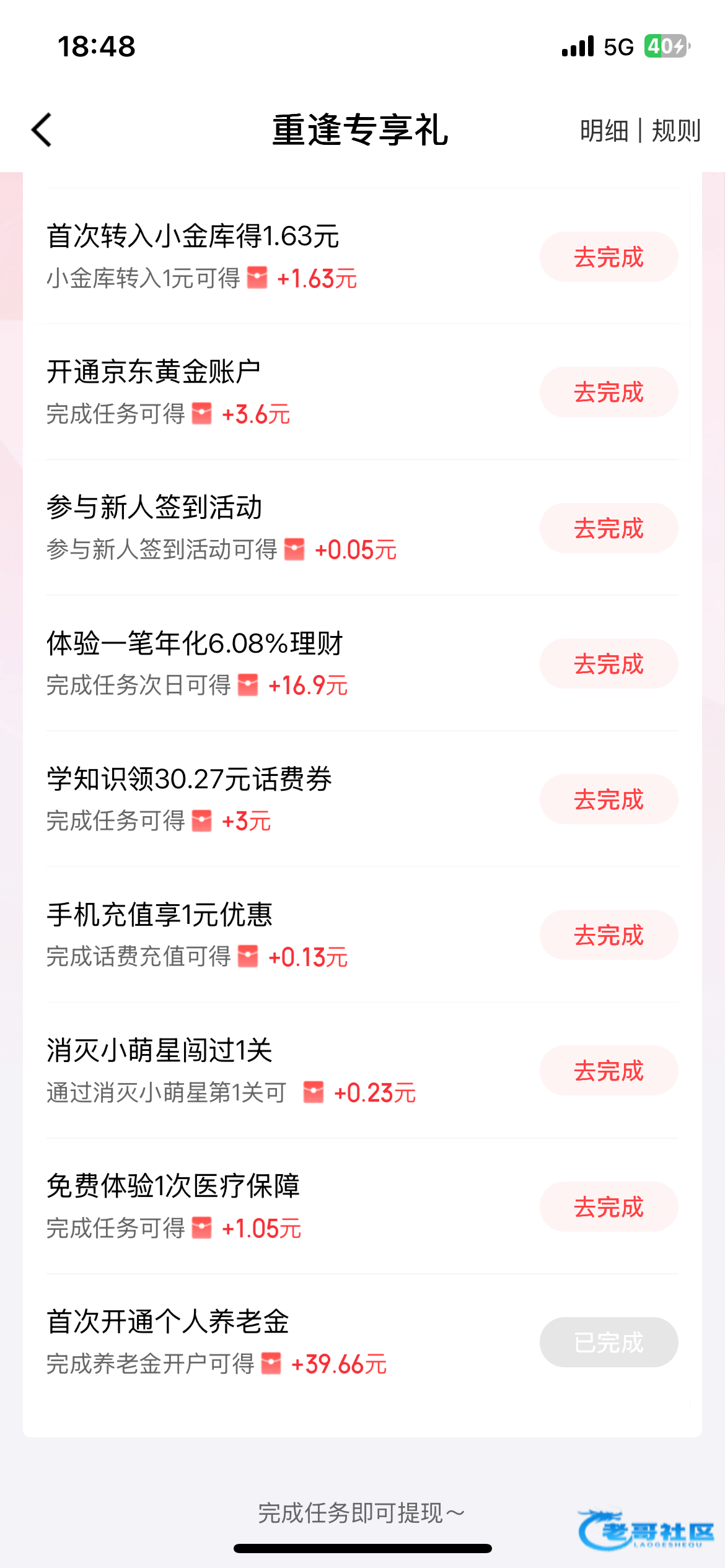Screen dimensions: 725x1568
Task: Open 明细 details
Action: [x=604, y=131]
